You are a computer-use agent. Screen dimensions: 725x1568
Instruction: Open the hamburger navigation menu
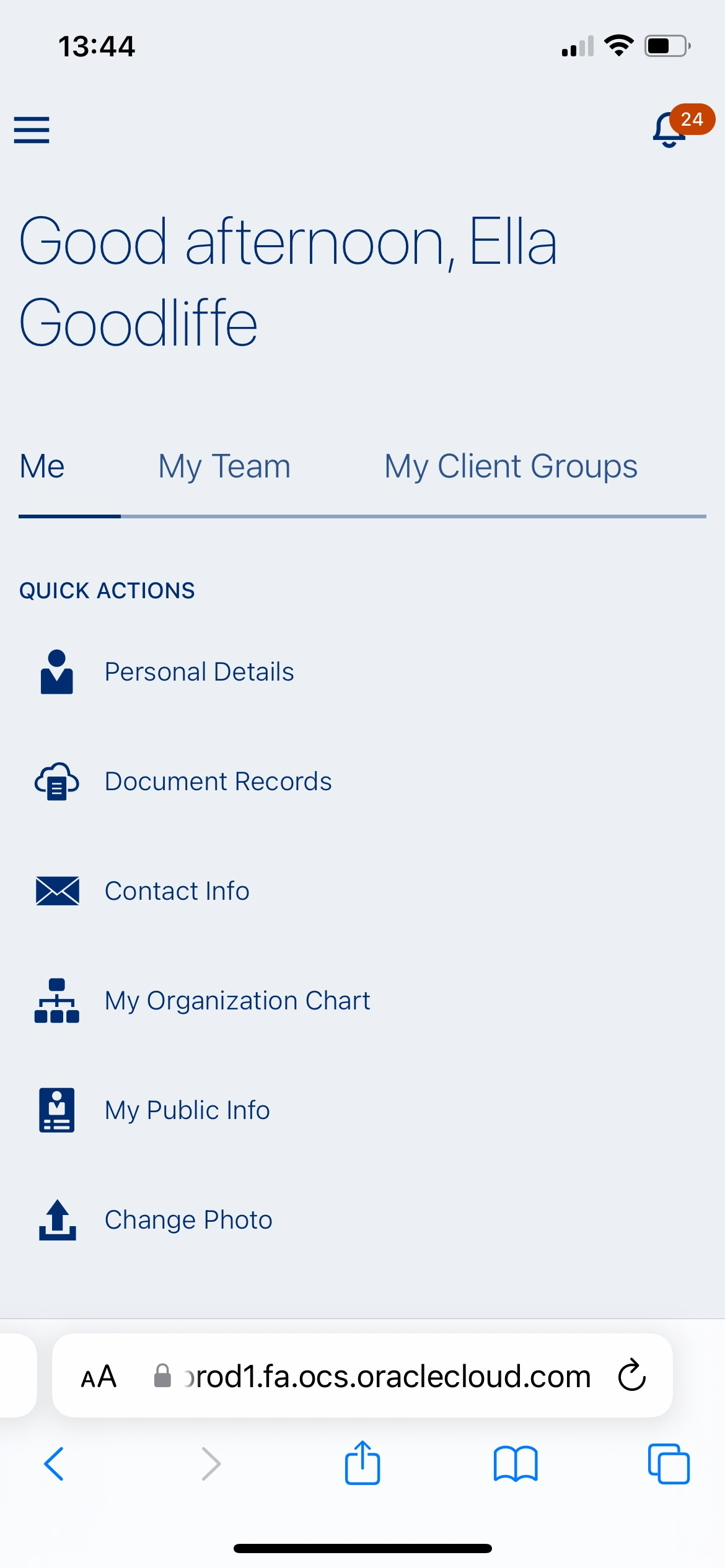[x=32, y=130]
